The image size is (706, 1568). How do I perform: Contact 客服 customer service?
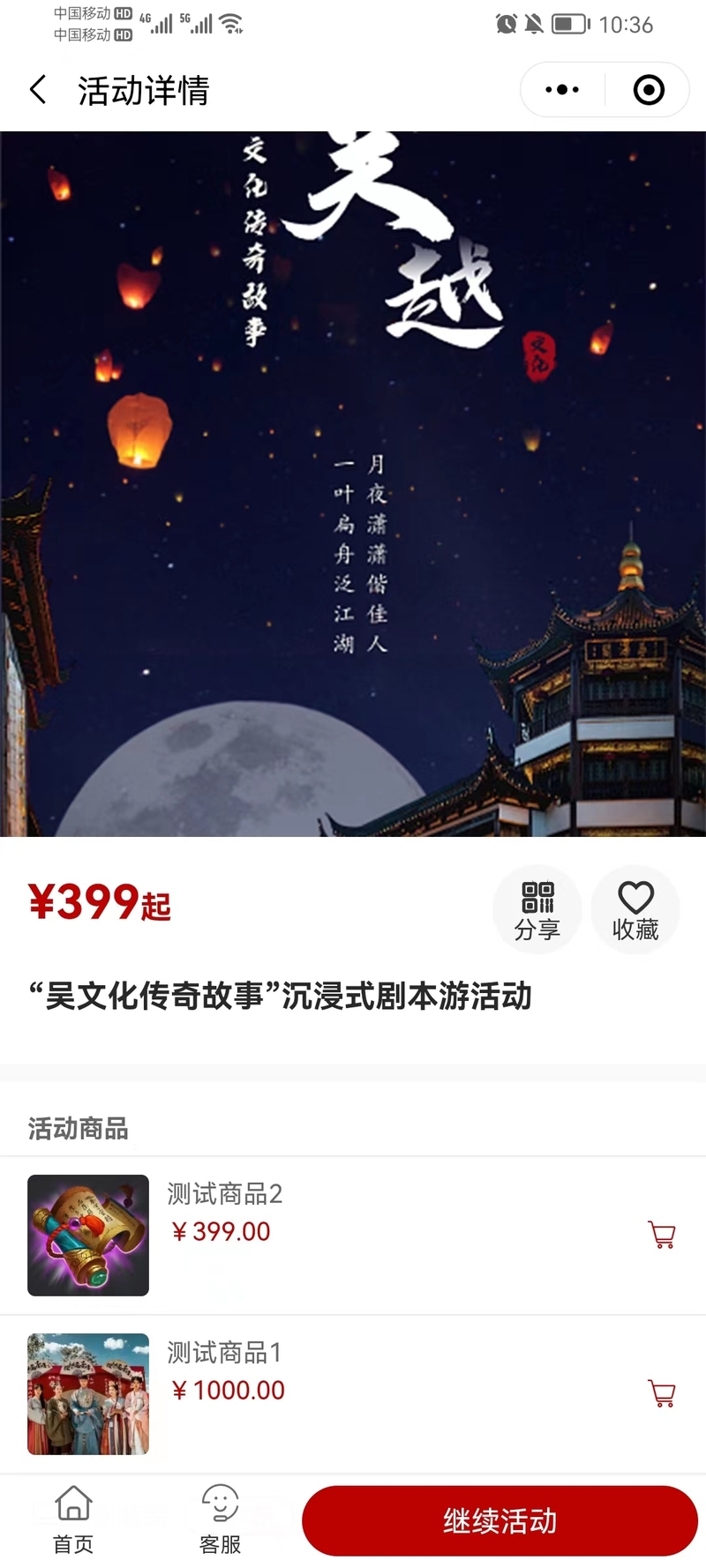coord(220,1519)
